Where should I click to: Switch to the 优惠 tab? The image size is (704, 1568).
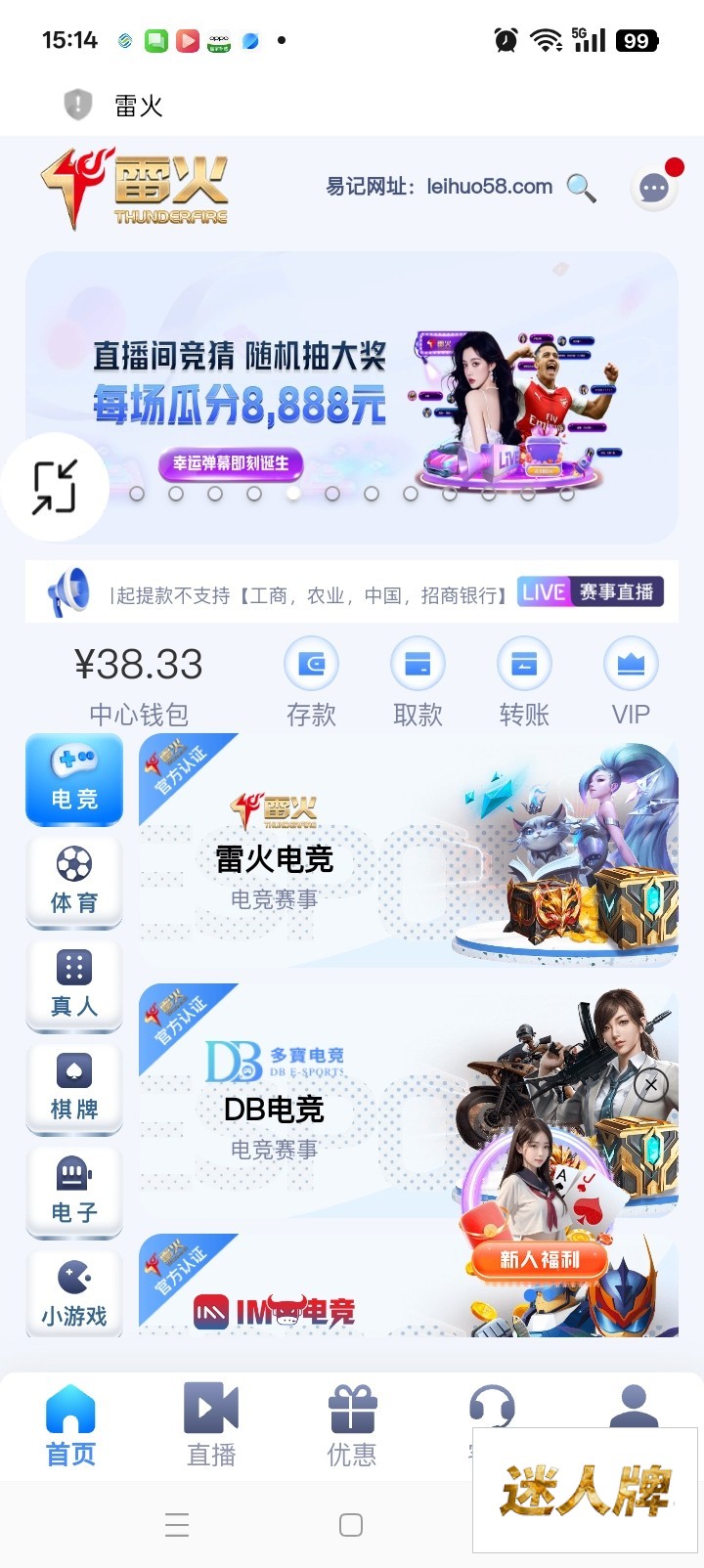(x=352, y=1424)
